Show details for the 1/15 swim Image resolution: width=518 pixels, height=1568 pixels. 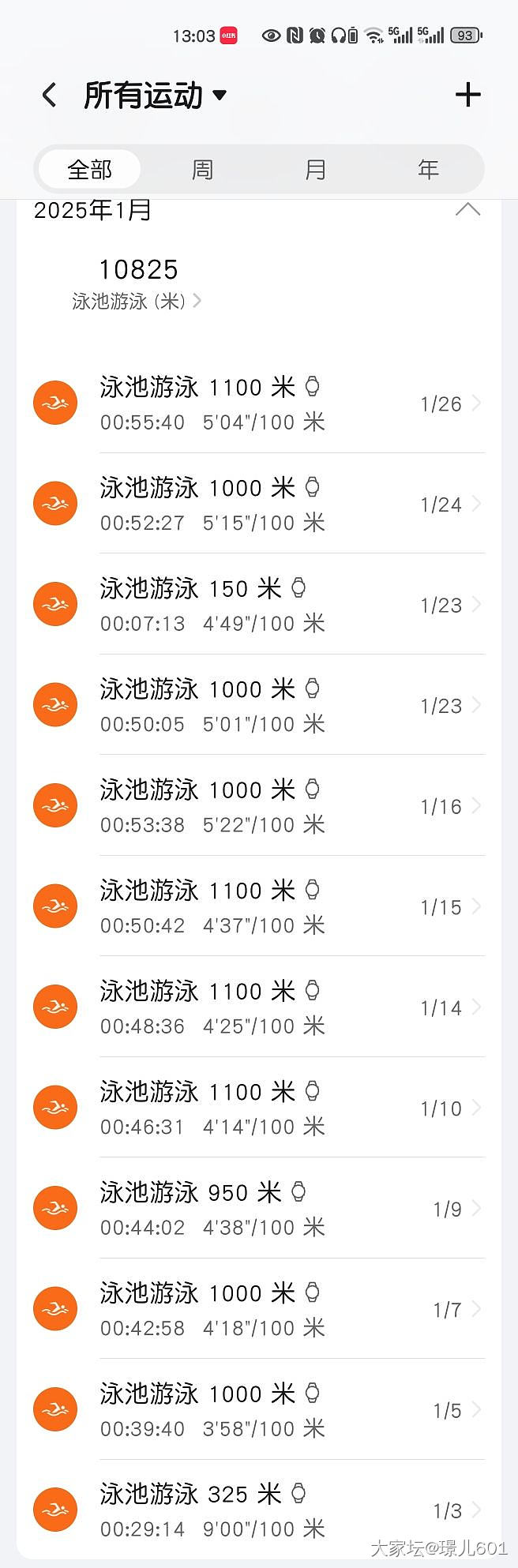261,906
